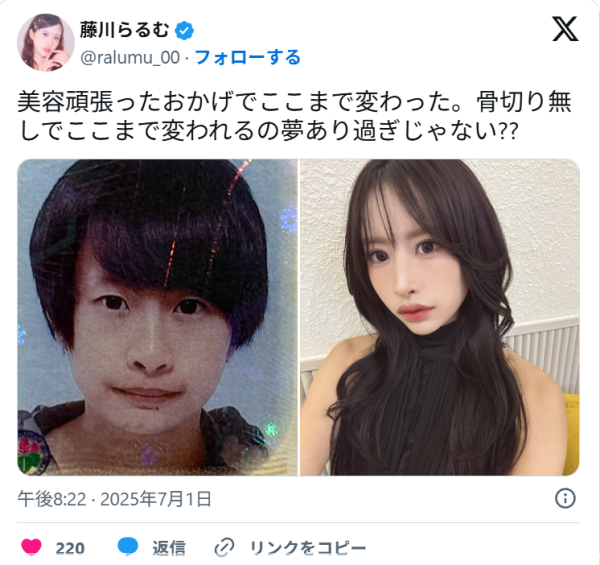Open the post timestamp 午後8:22 · 2025年7月1日
Image resolution: width=600 pixels, height=565 pixels.
[x=115, y=499]
